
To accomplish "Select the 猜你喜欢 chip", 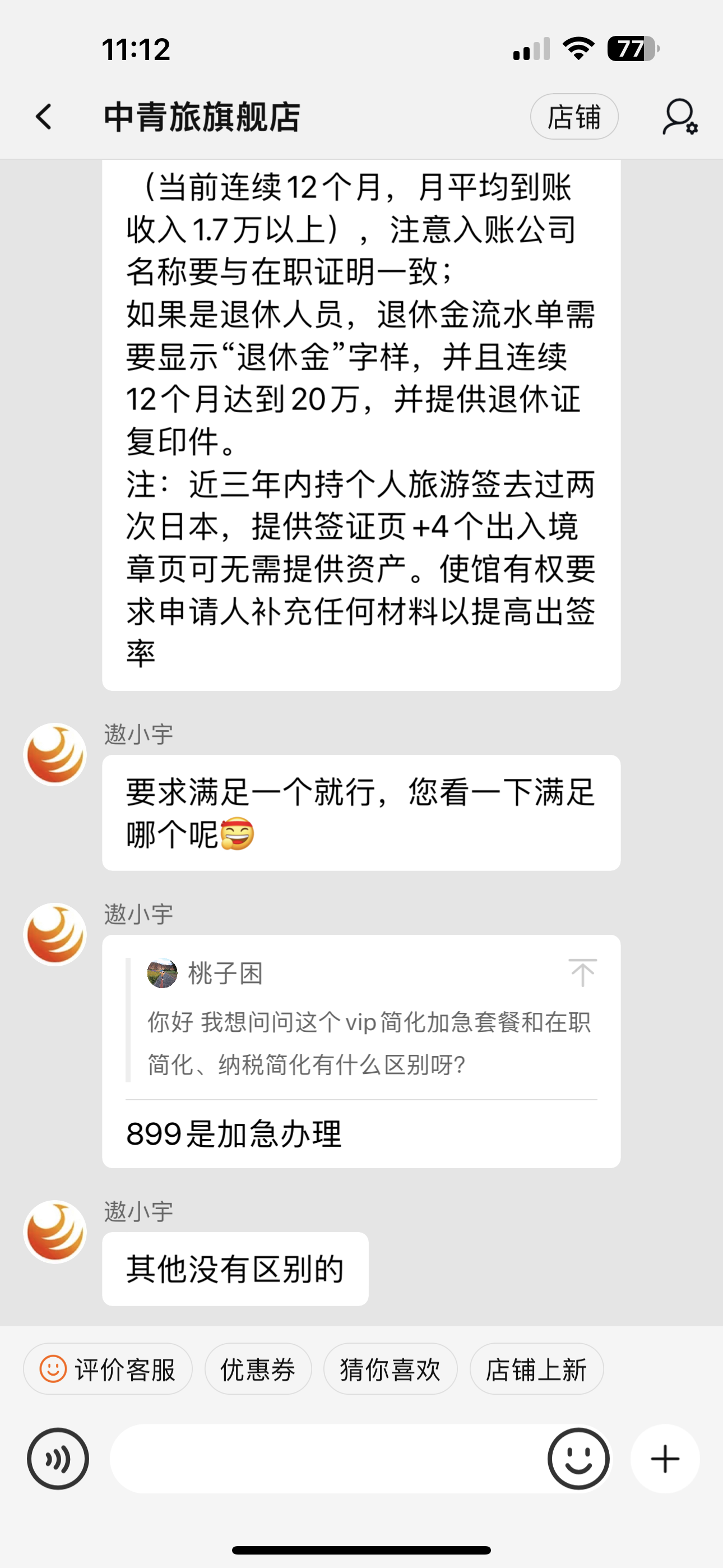I will (390, 1370).
